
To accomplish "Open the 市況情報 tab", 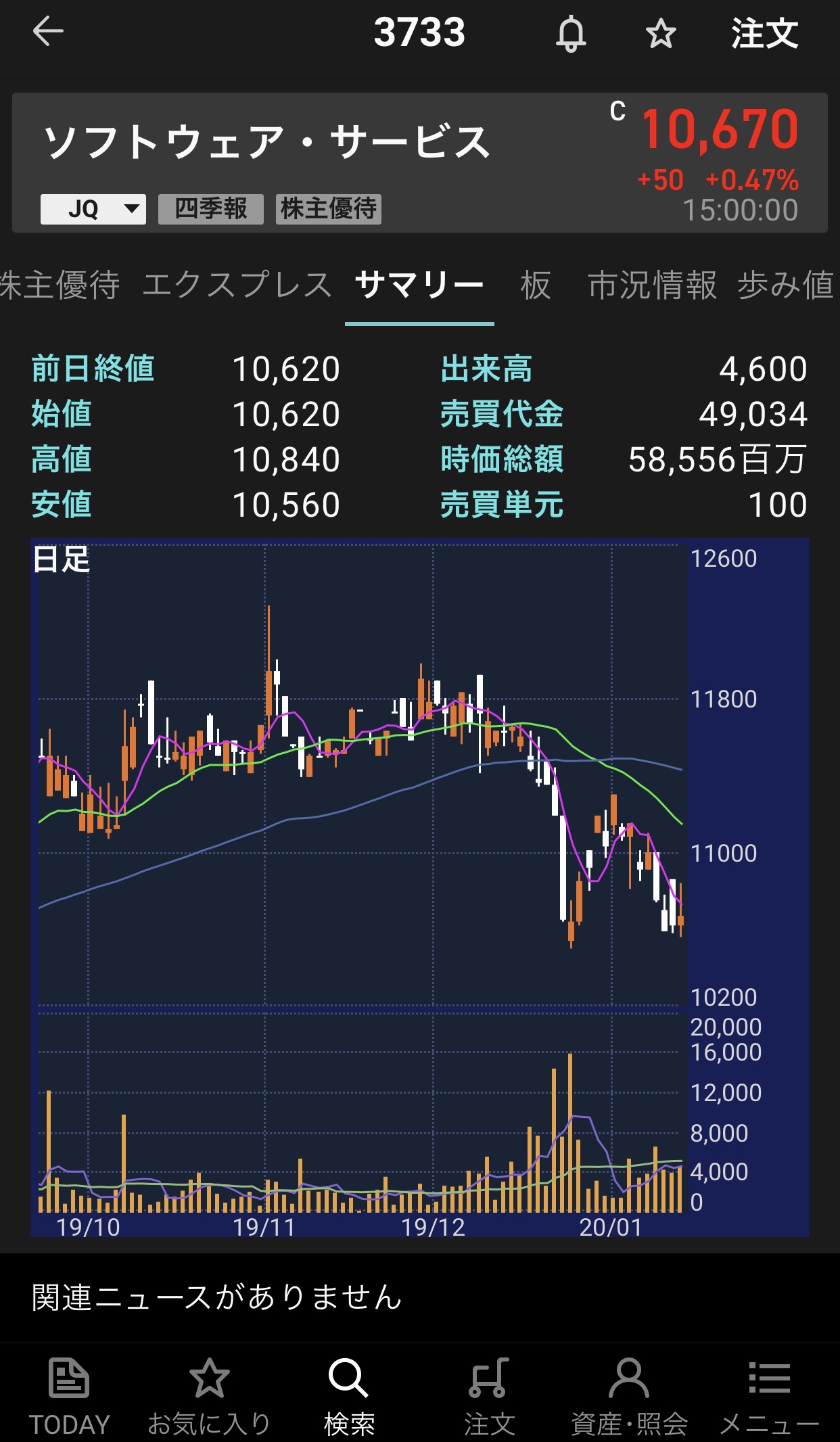I will point(652,285).
